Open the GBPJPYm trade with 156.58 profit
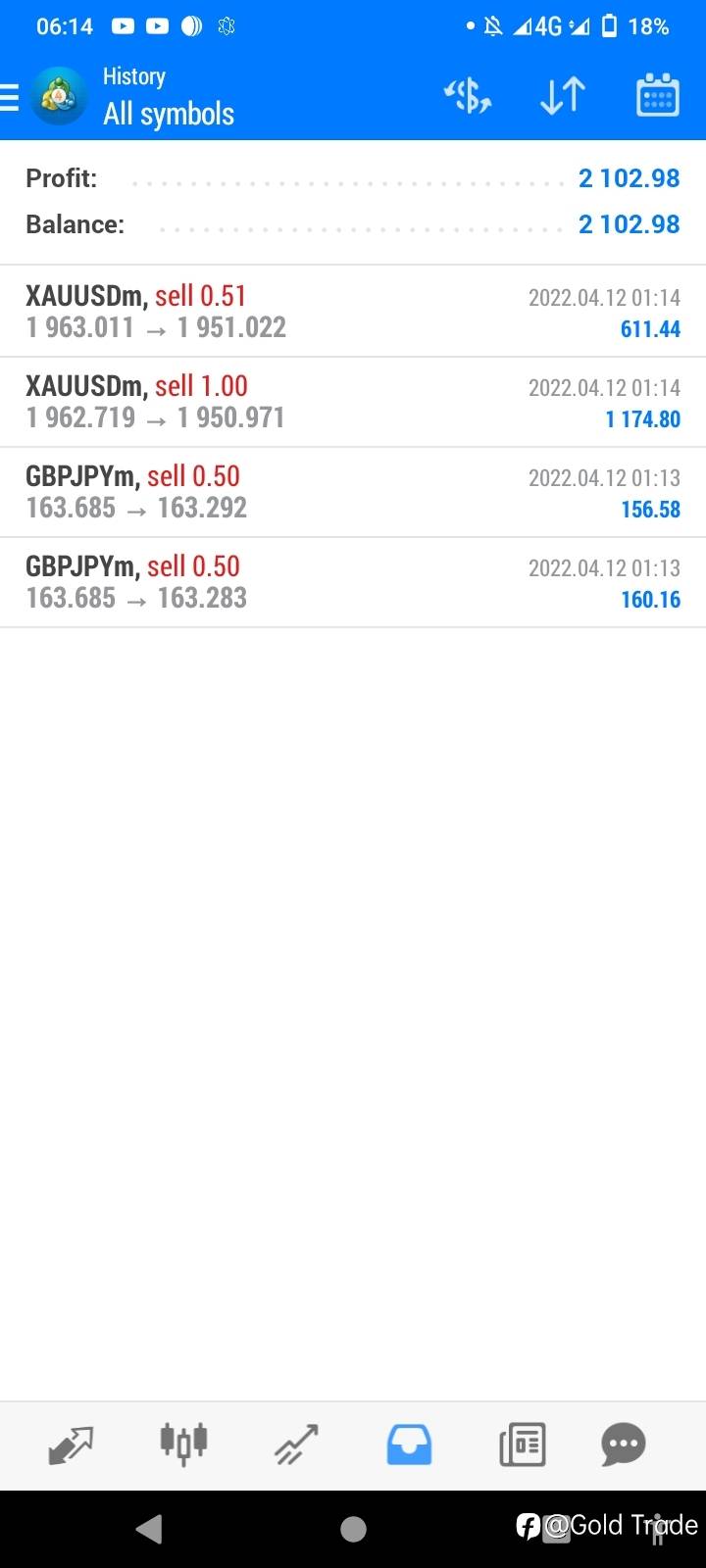This screenshot has height=1568, width=706. (353, 492)
